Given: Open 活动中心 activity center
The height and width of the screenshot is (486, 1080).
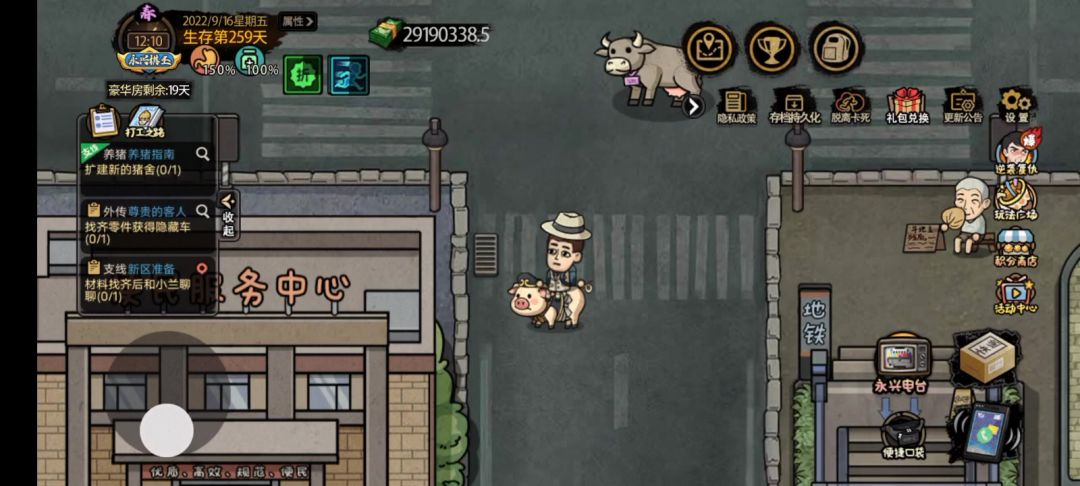Looking at the screenshot, I should tap(1015, 295).
